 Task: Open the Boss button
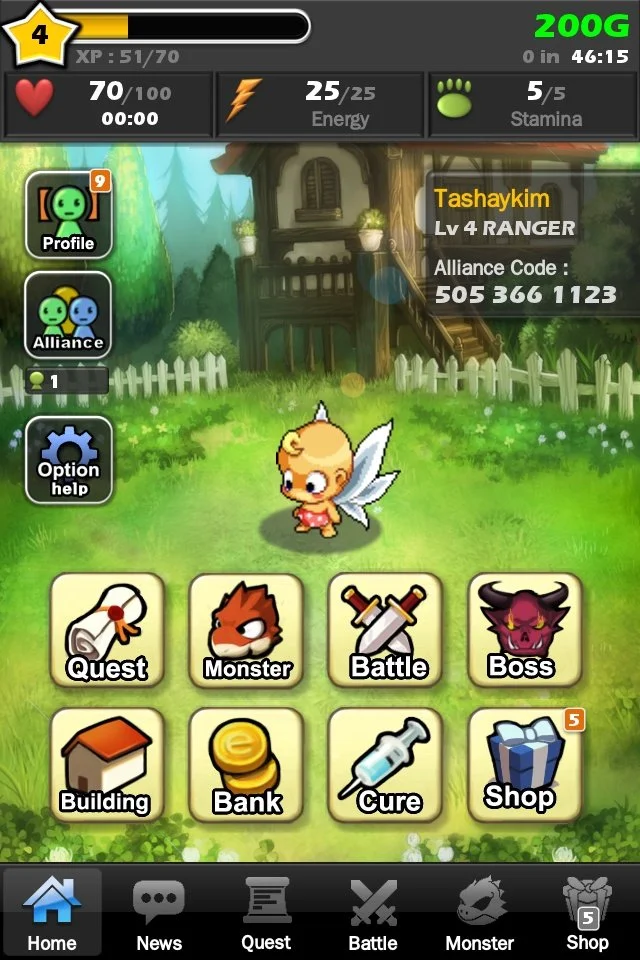(524, 630)
